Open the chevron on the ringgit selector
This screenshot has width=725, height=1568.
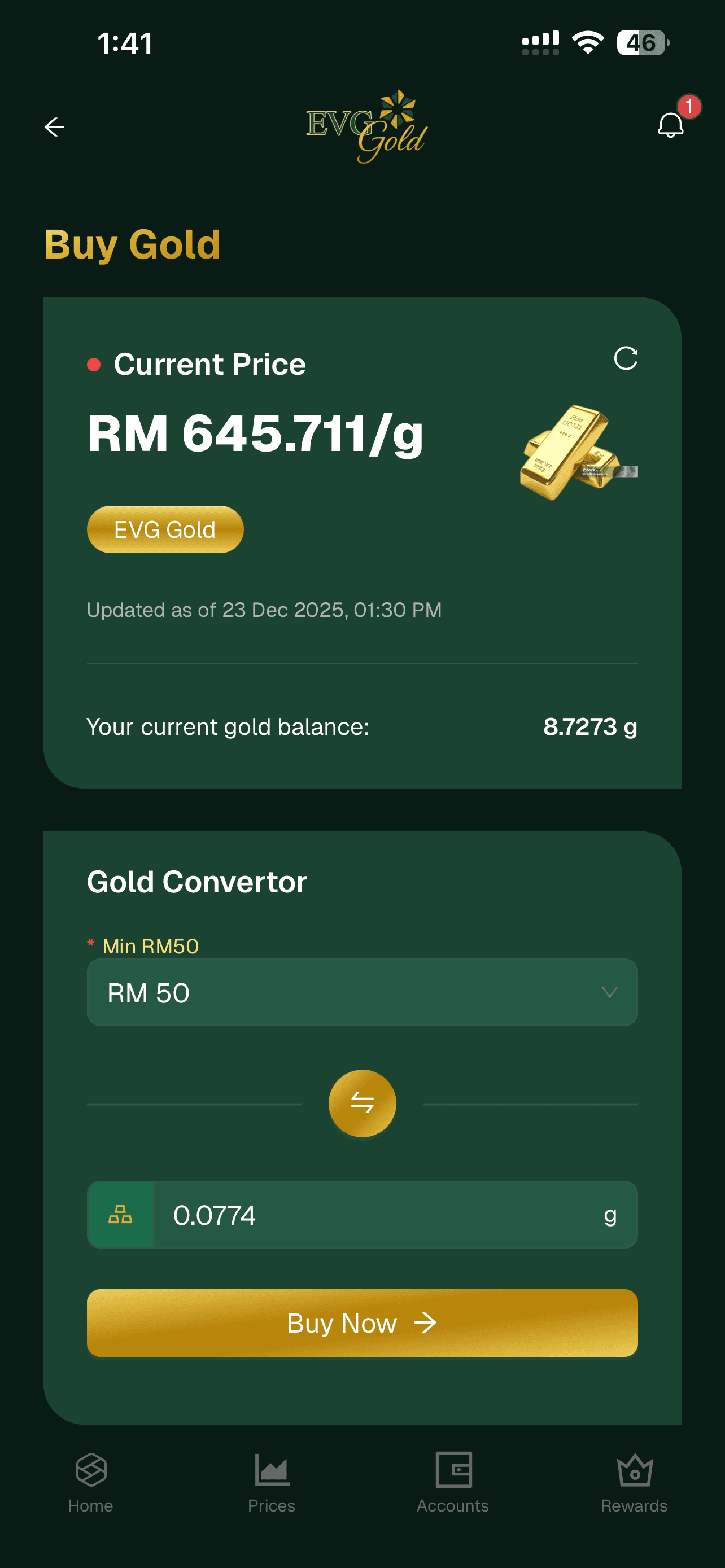pos(610,992)
